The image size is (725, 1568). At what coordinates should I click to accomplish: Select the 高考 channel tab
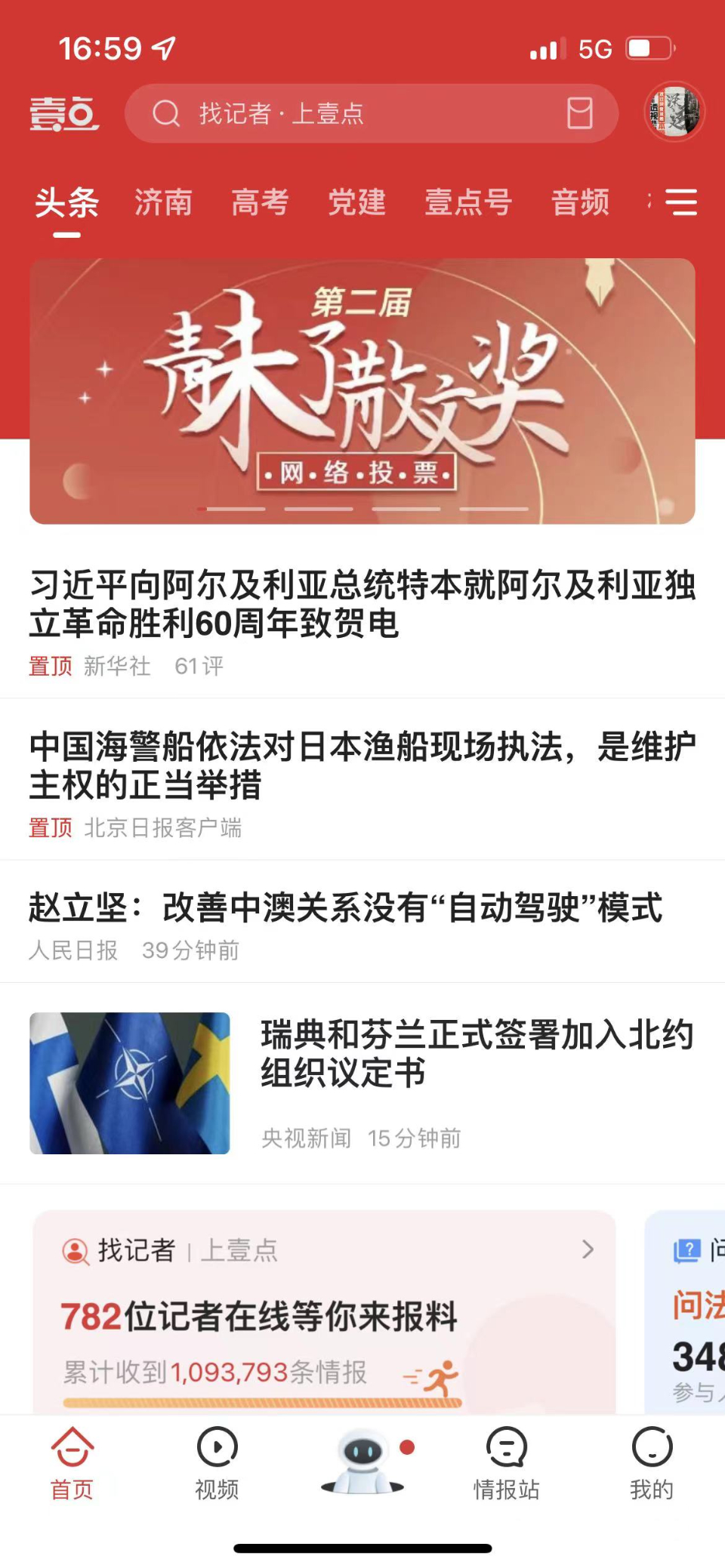[260, 203]
